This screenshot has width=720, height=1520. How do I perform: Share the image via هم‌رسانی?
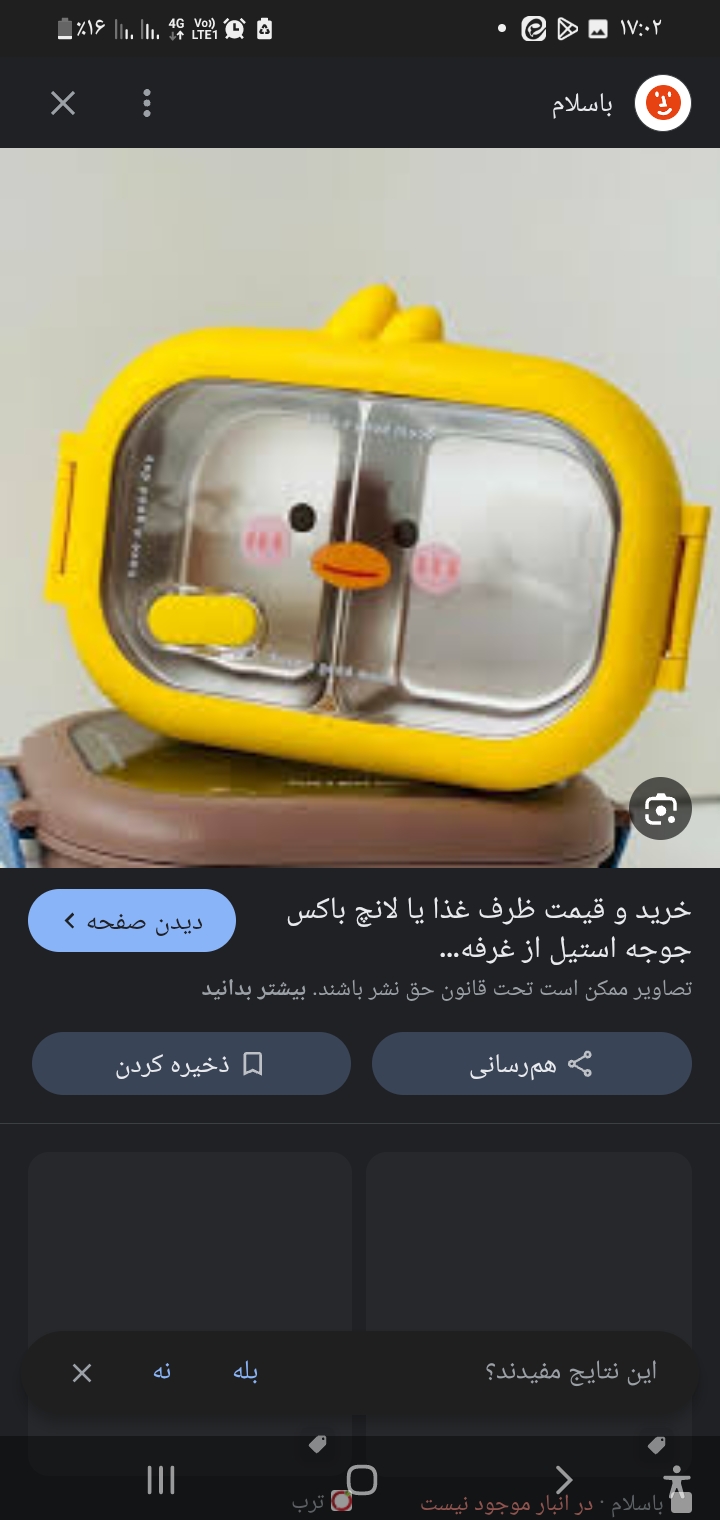[x=531, y=1064]
